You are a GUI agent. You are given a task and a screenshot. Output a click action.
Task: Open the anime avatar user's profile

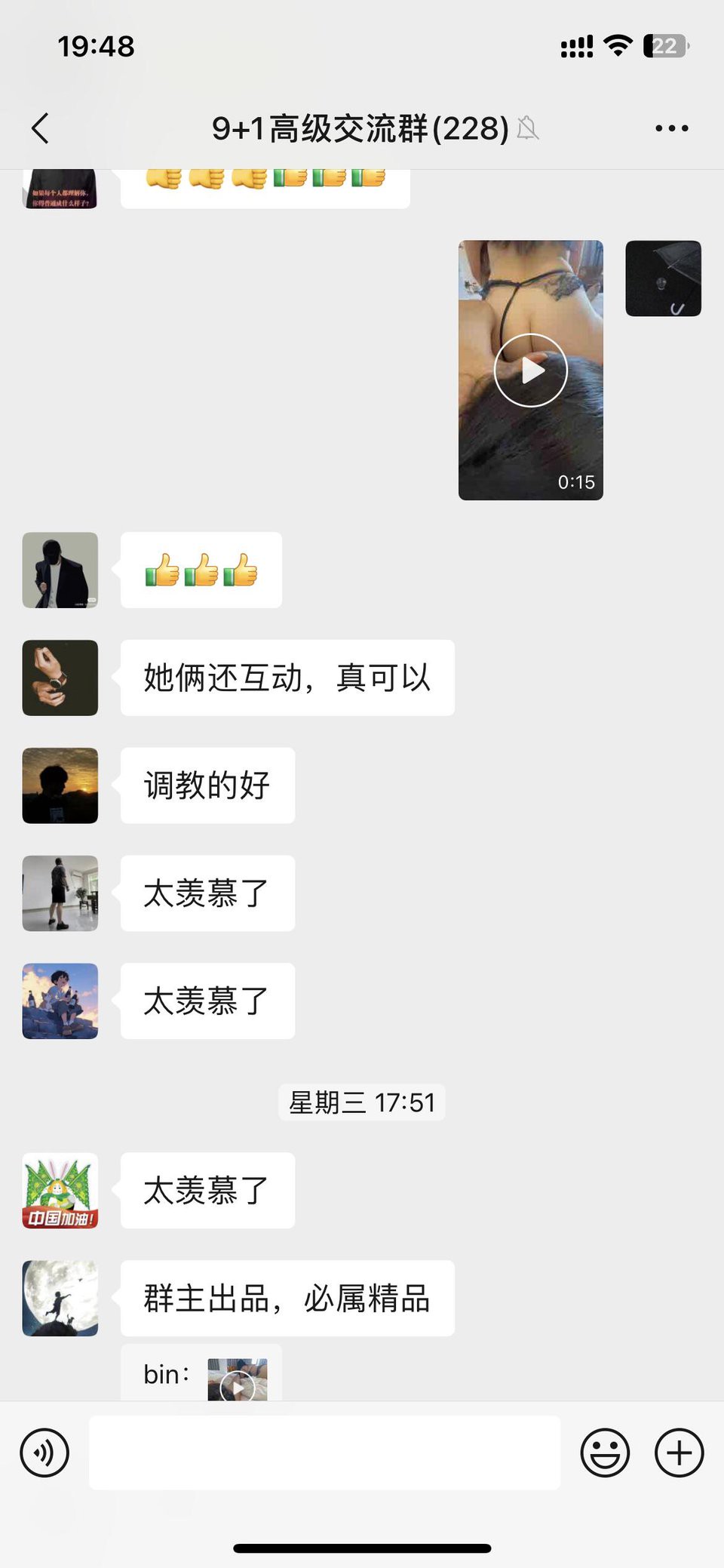point(60,1001)
